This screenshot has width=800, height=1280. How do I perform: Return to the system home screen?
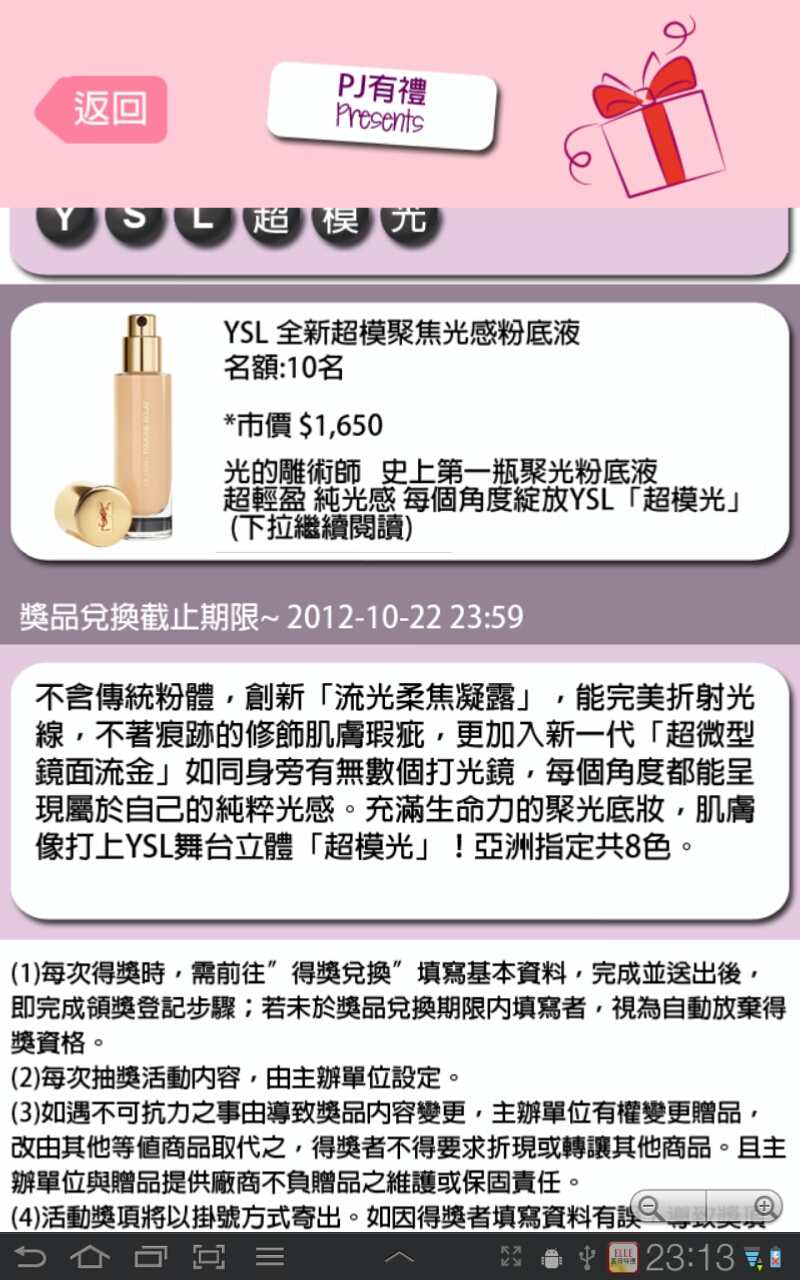90,1257
